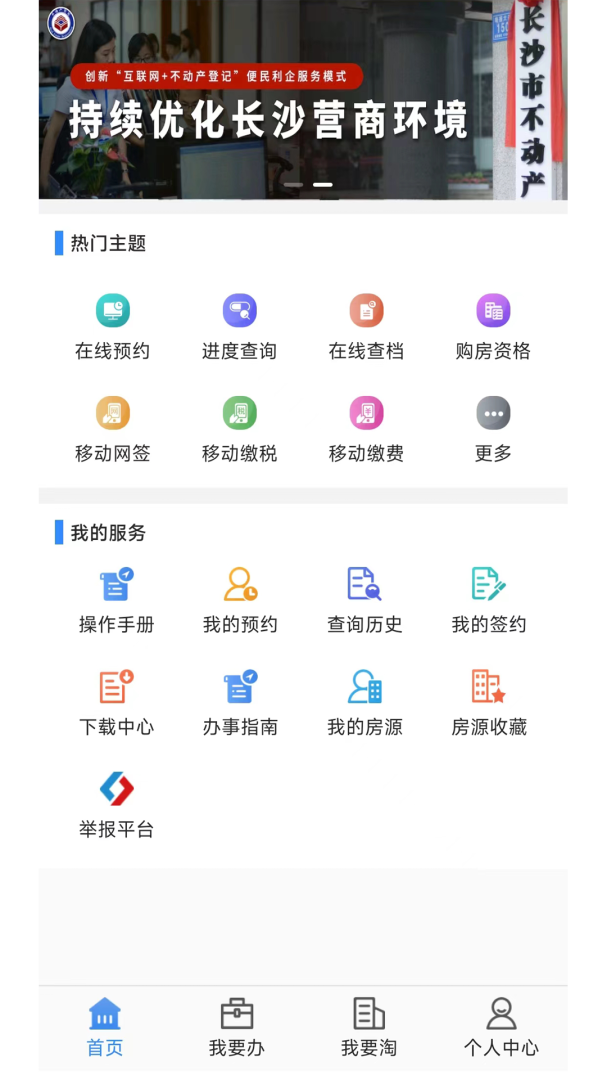This screenshot has width=607, height=1080.
Task: Switch to 我要办 tab
Action: point(237,1028)
